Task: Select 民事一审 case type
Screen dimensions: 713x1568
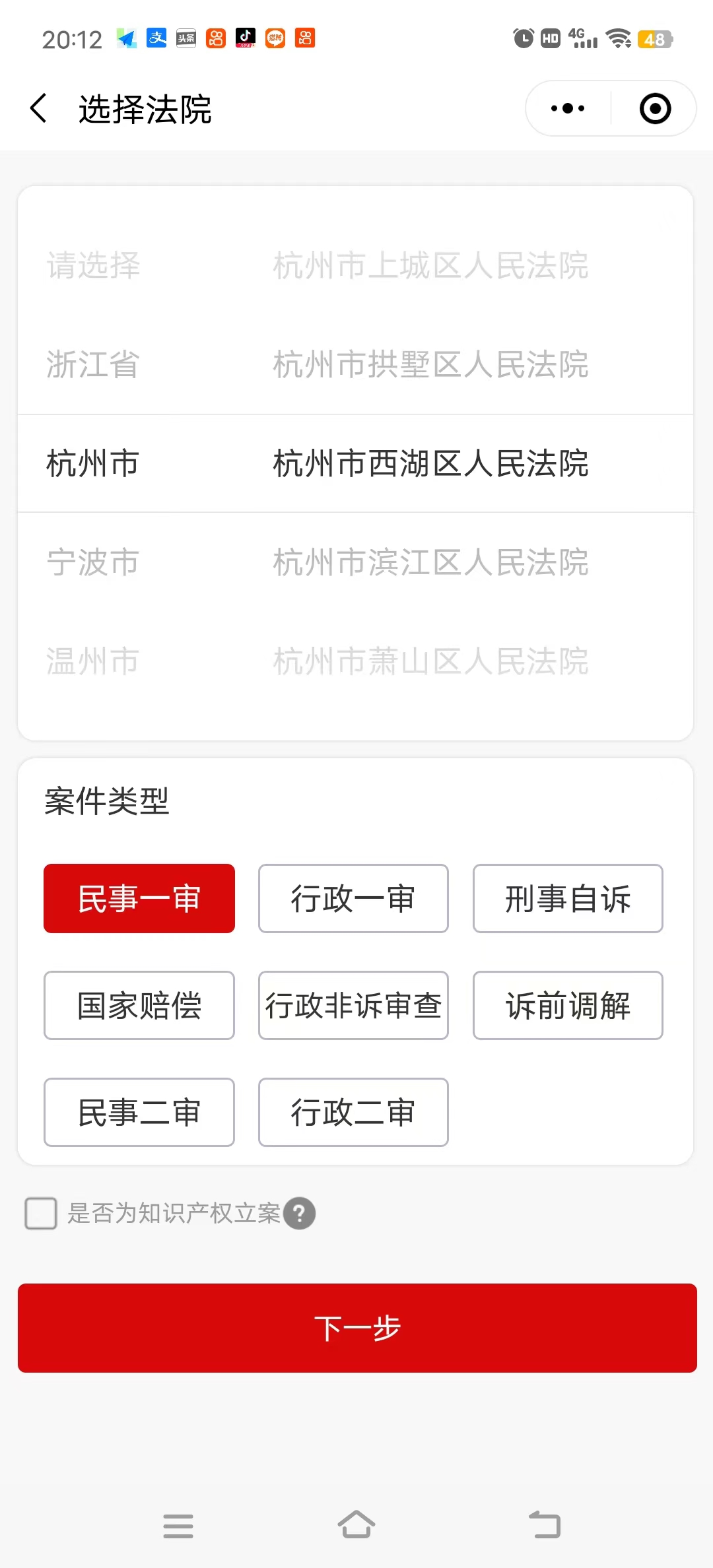Action: 139,898
